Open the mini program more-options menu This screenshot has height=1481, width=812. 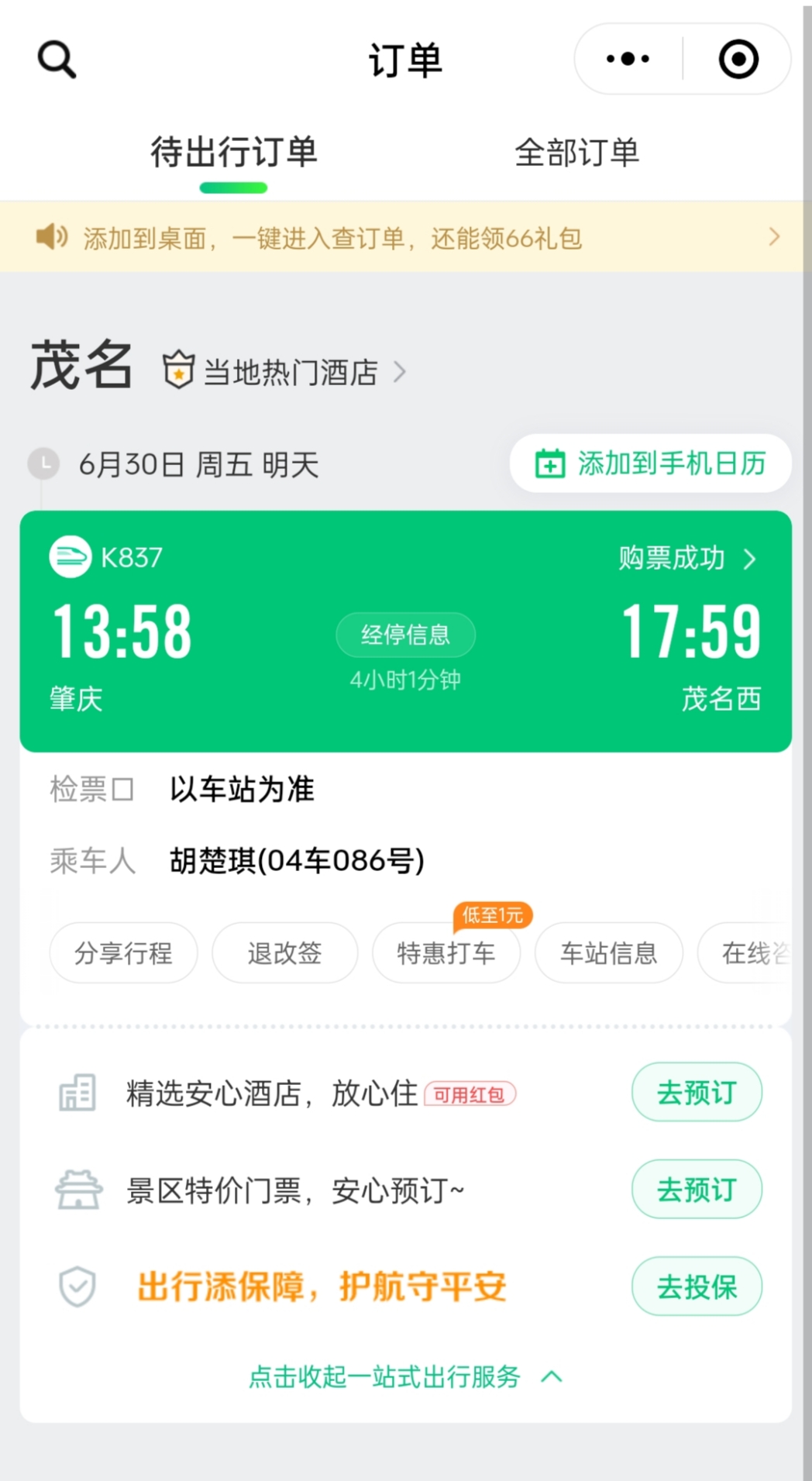pyautogui.click(x=628, y=59)
